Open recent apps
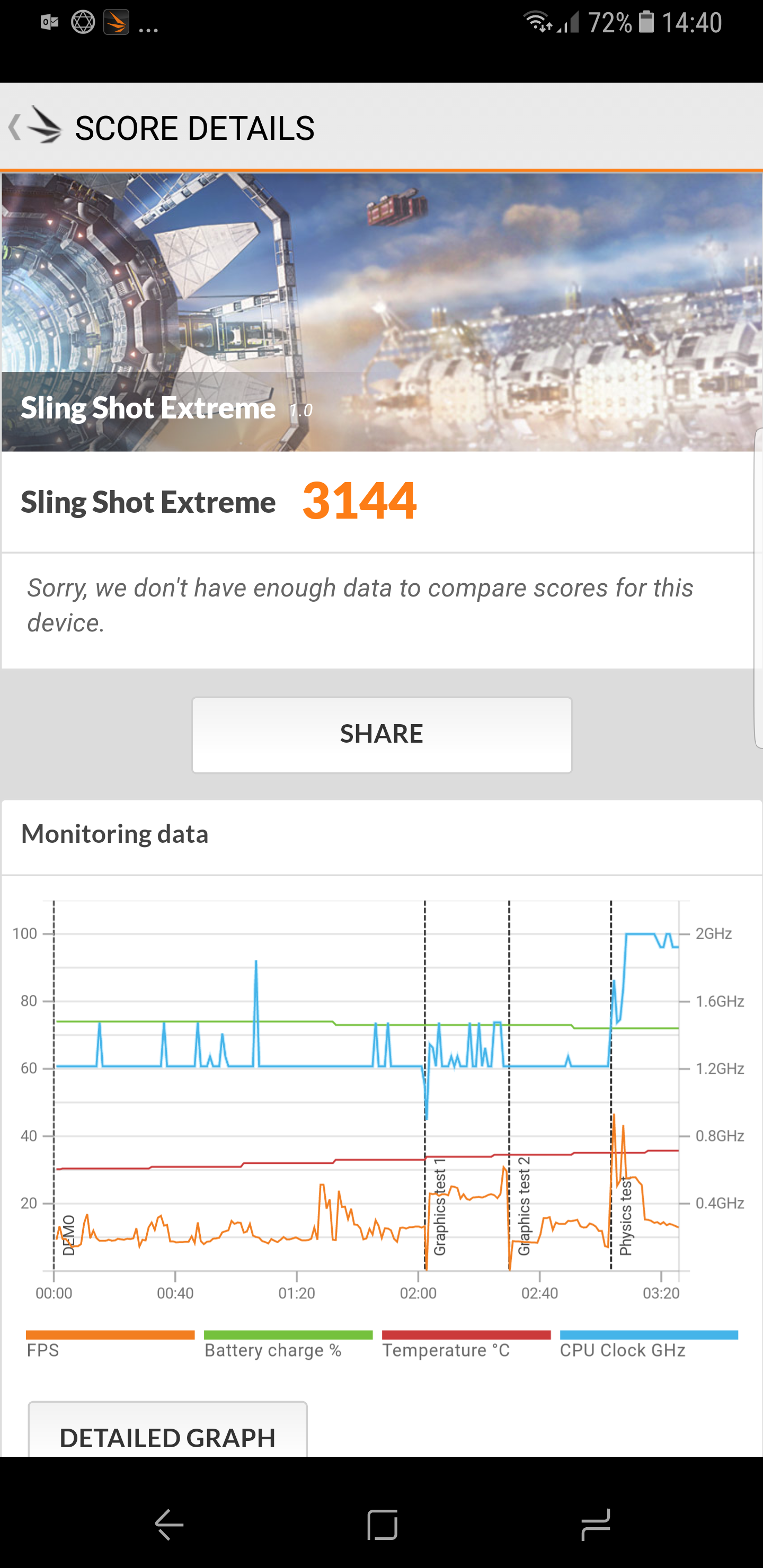763x1568 pixels. tap(595, 1525)
